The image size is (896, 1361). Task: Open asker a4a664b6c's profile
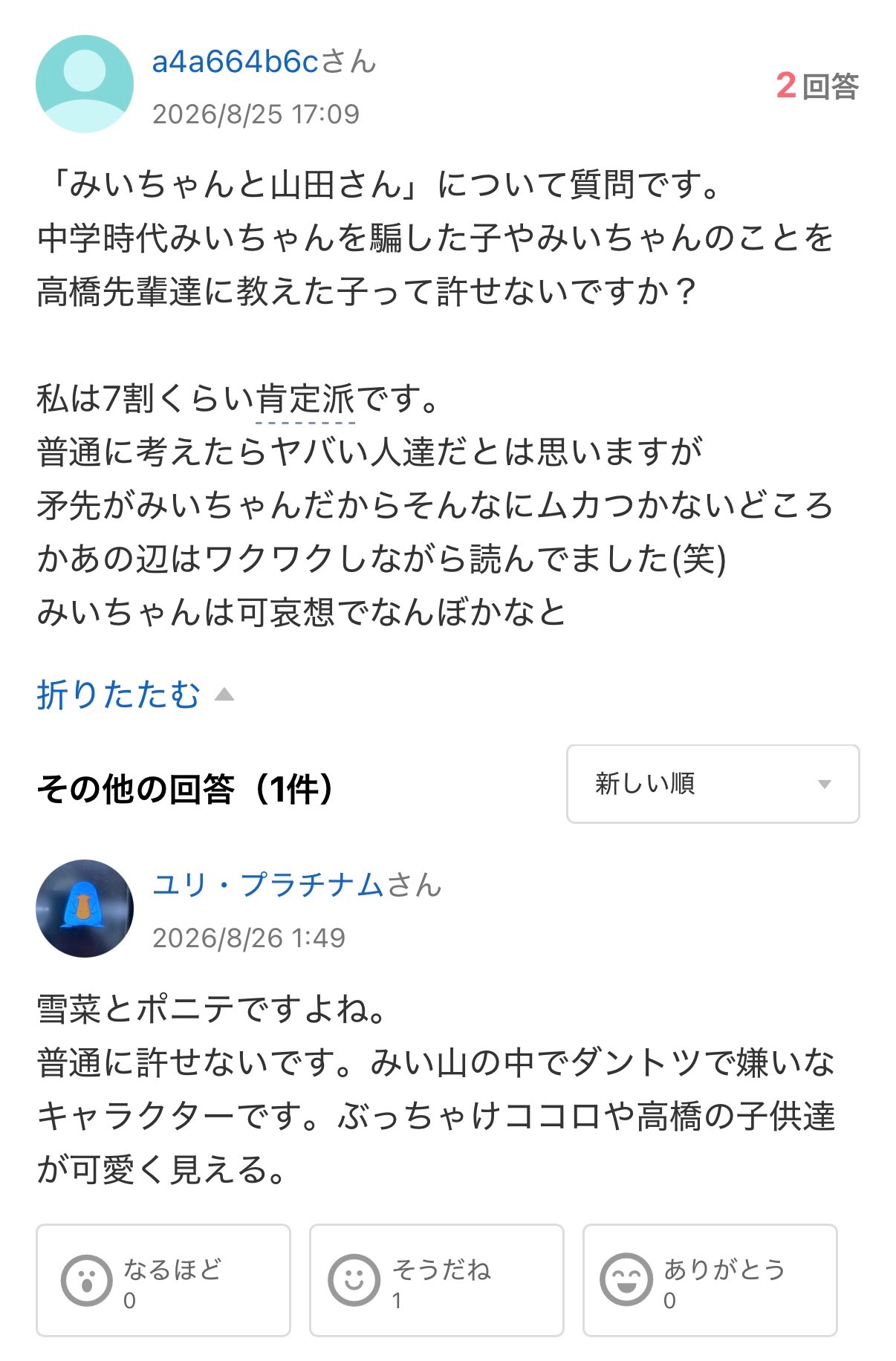pyautogui.click(x=235, y=62)
